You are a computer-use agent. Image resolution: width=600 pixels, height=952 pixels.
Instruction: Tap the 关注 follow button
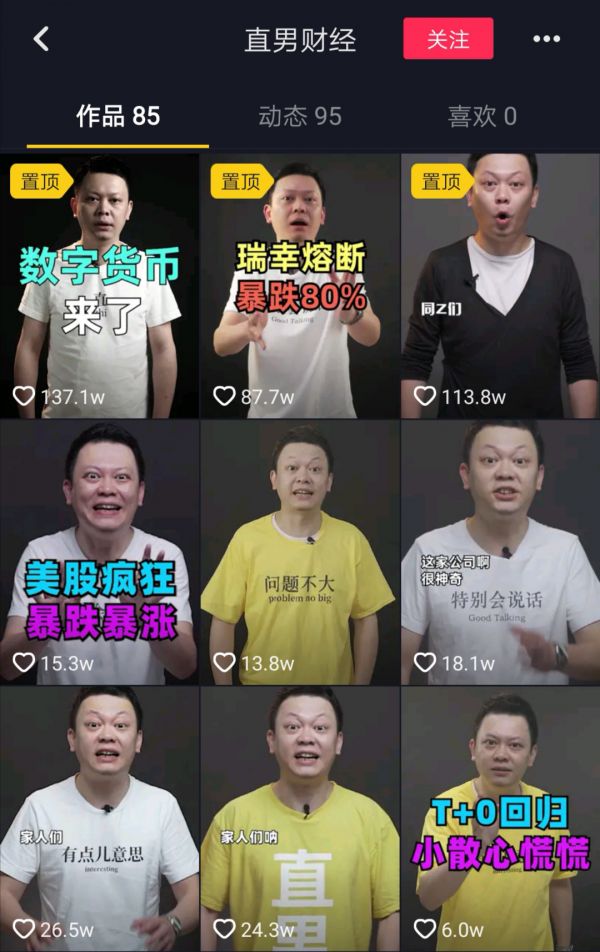click(x=448, y=39)
